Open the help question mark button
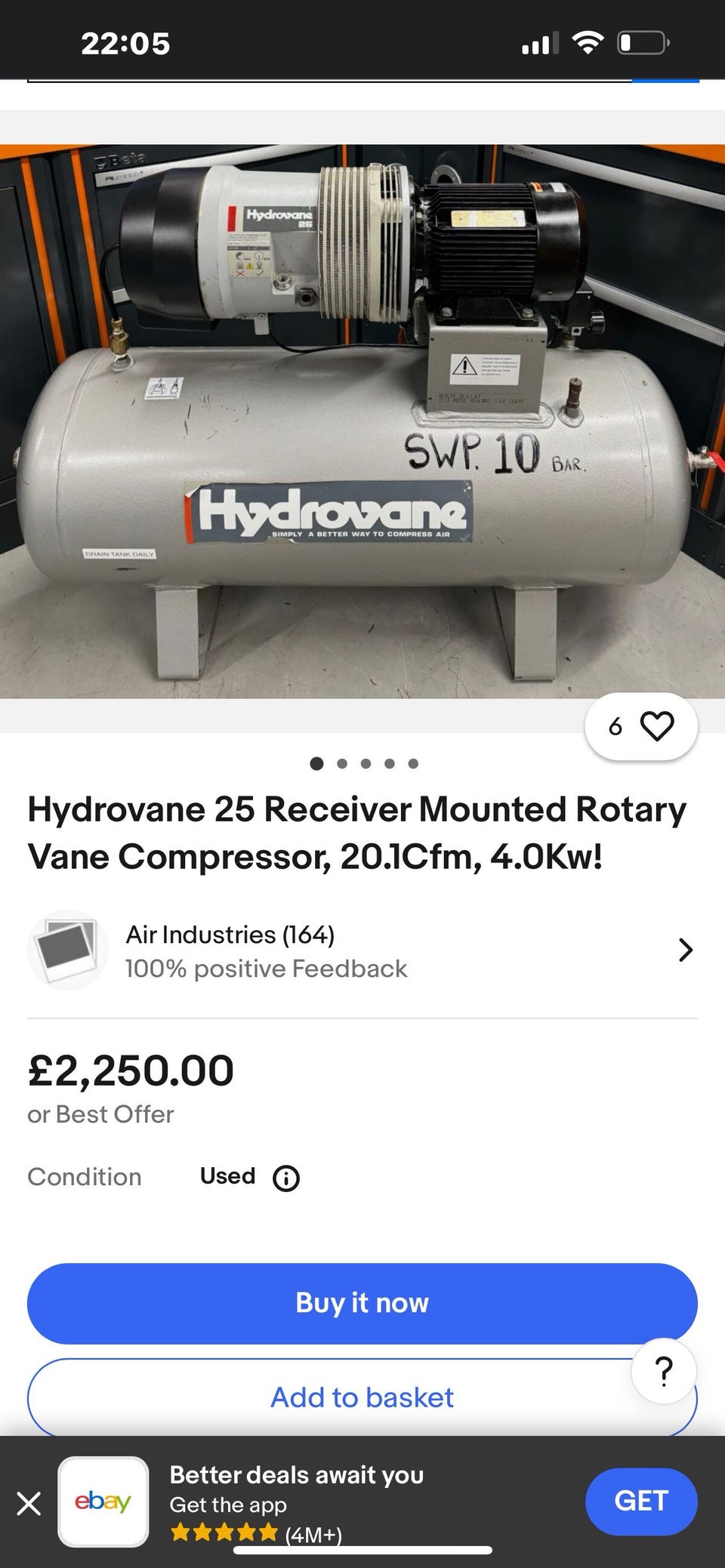725x1568 pixels. coord(663,1370)
